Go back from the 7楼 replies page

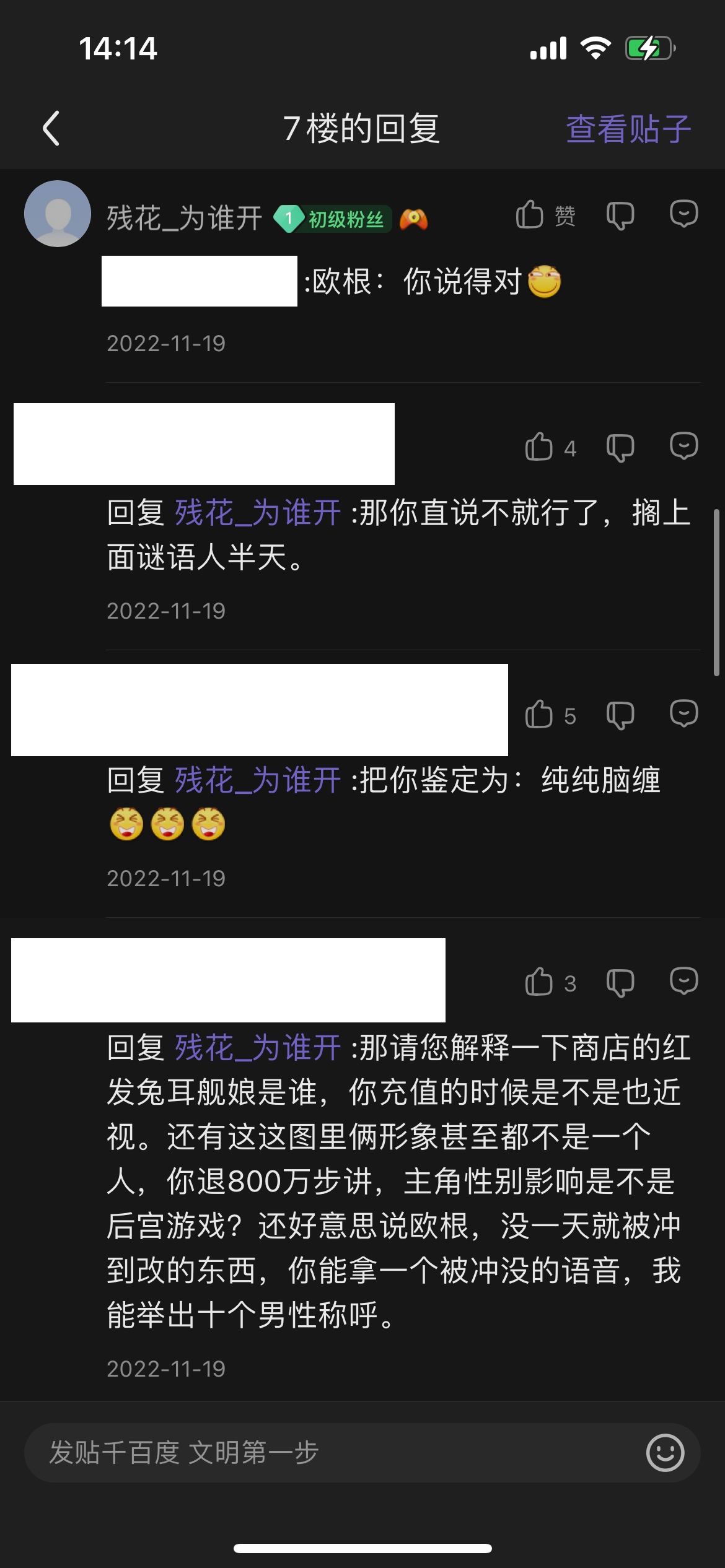pyautogui.click(x=51, y=129)
